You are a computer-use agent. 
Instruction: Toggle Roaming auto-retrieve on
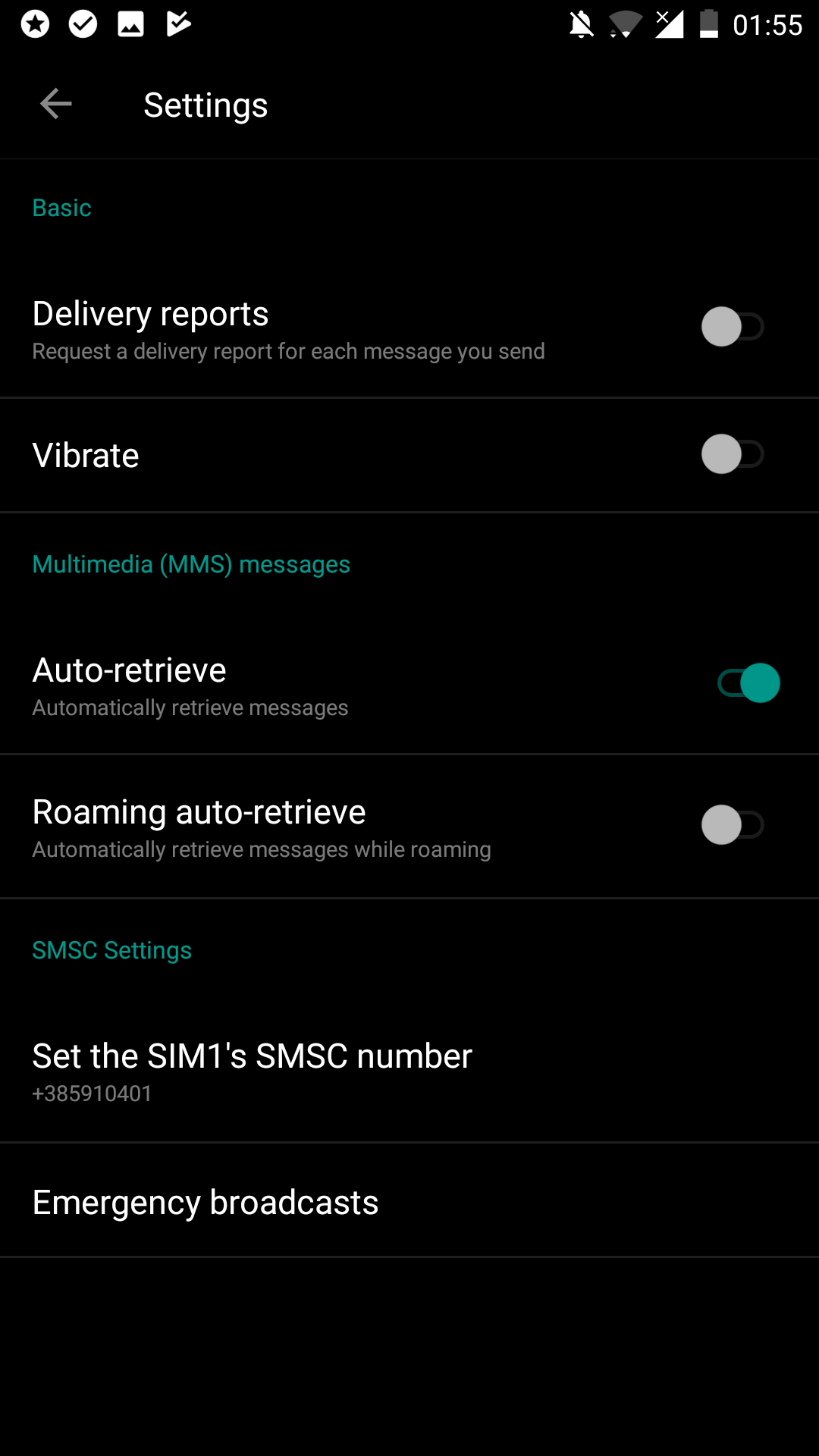click(732, 825)
